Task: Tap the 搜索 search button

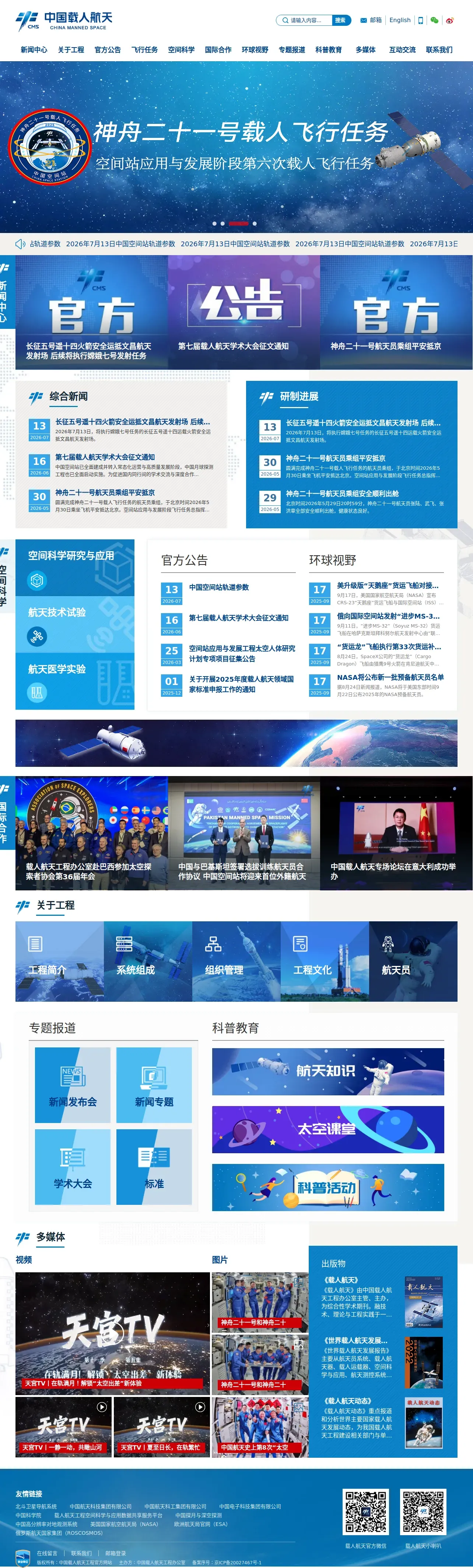Action: pos(340,20)
